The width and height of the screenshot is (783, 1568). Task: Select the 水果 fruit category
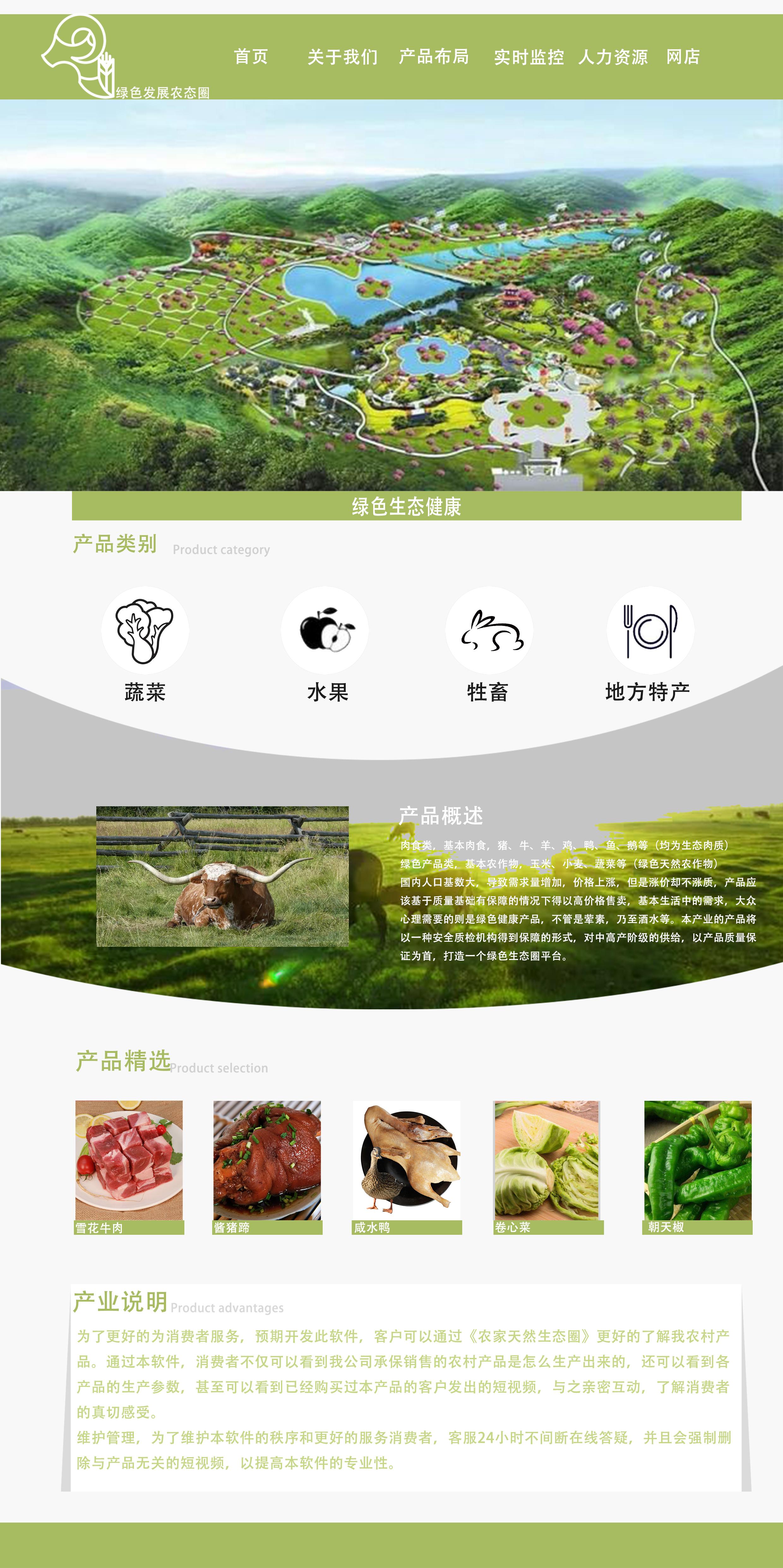pyautogui.click(x=327, y=645)
